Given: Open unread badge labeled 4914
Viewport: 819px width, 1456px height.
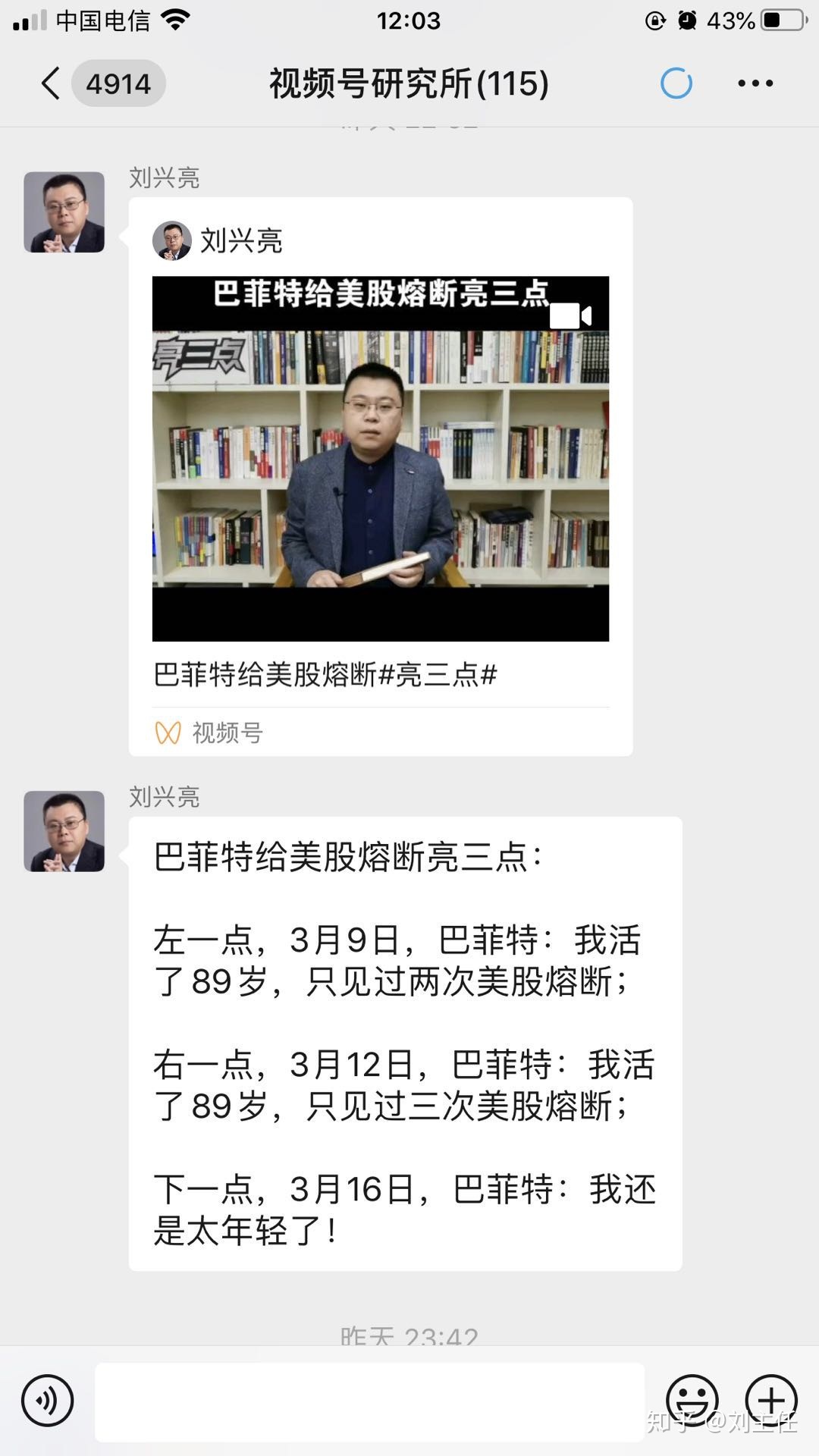Looking at the screenshot, I should click(118, 83).
